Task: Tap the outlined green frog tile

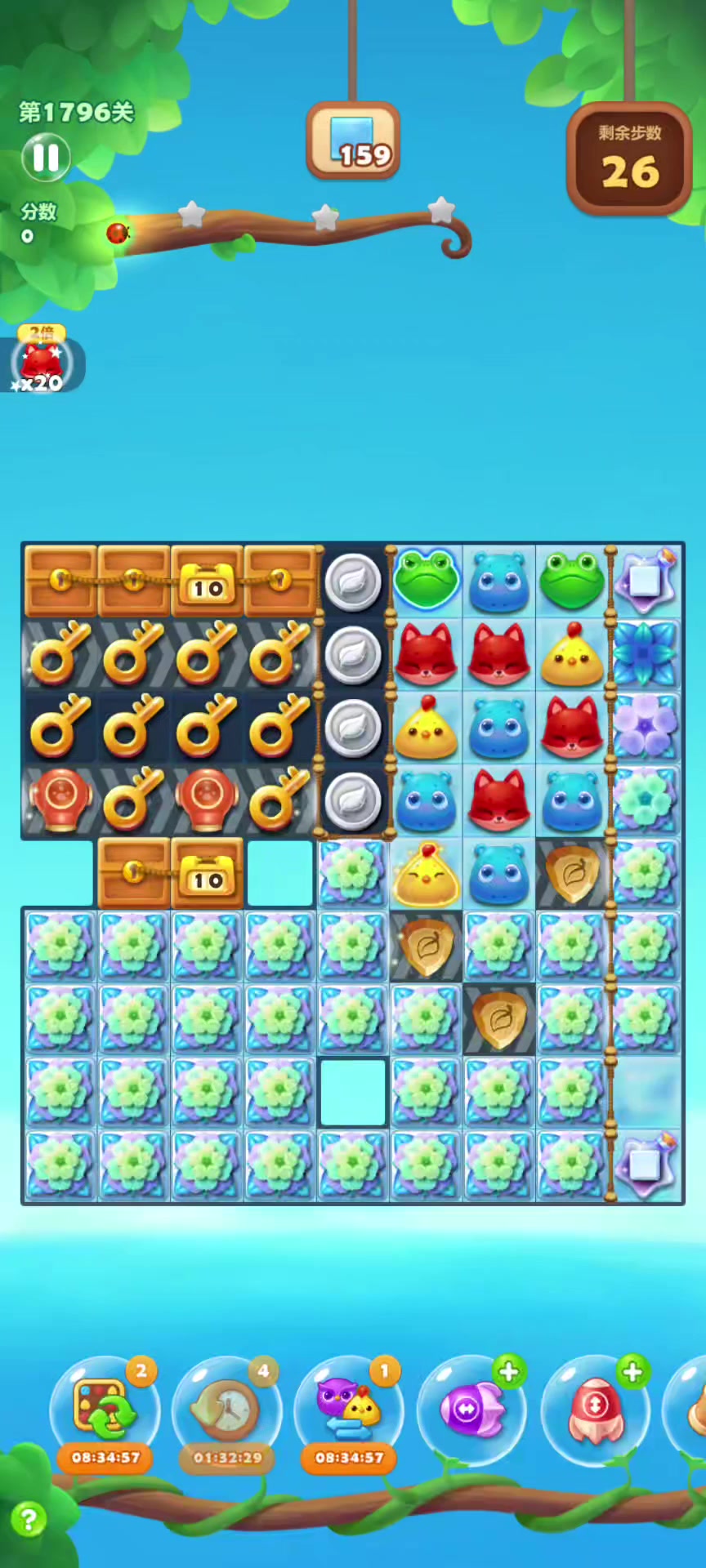Action: 426,580
